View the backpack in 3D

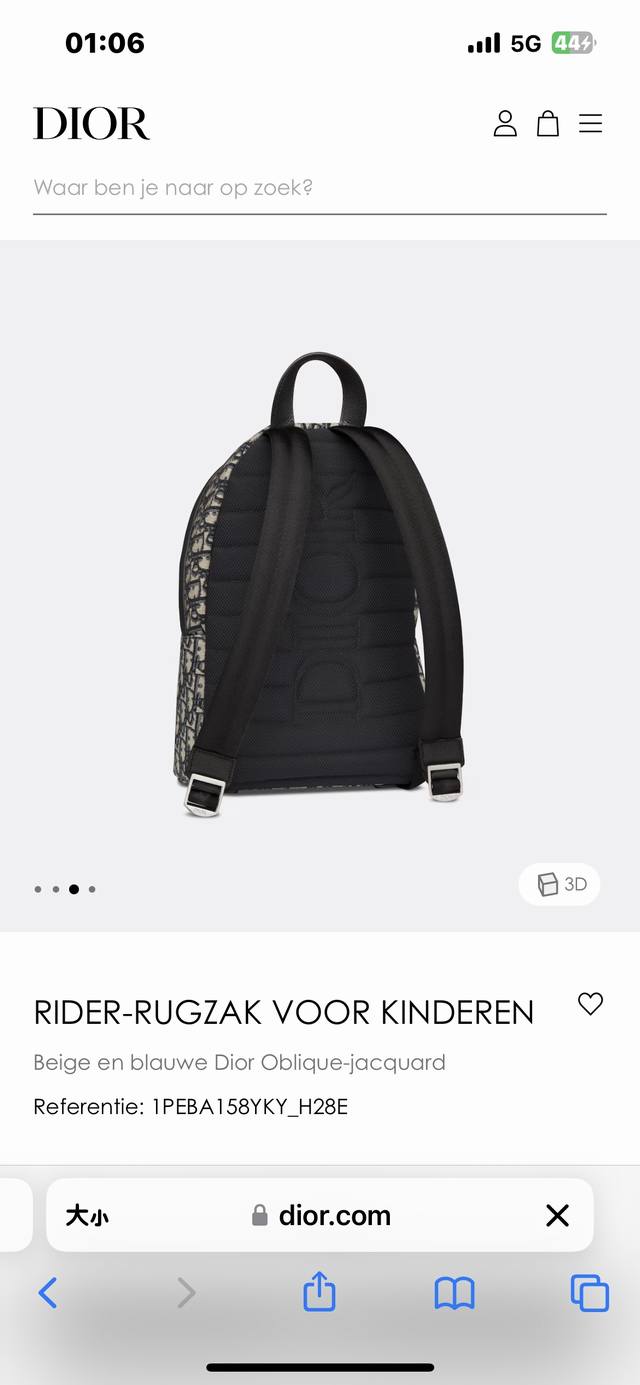click(x=560, y=884)
